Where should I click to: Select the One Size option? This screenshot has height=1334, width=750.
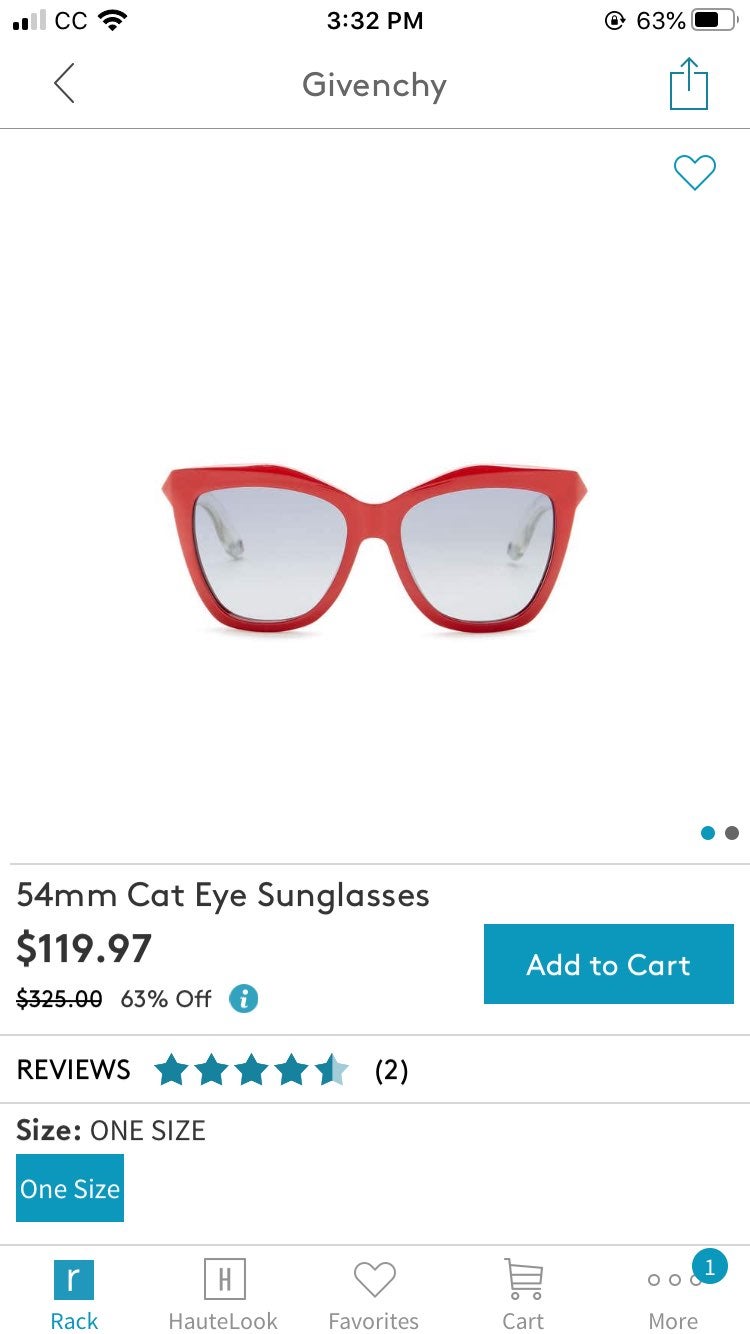click(70, 1188)
